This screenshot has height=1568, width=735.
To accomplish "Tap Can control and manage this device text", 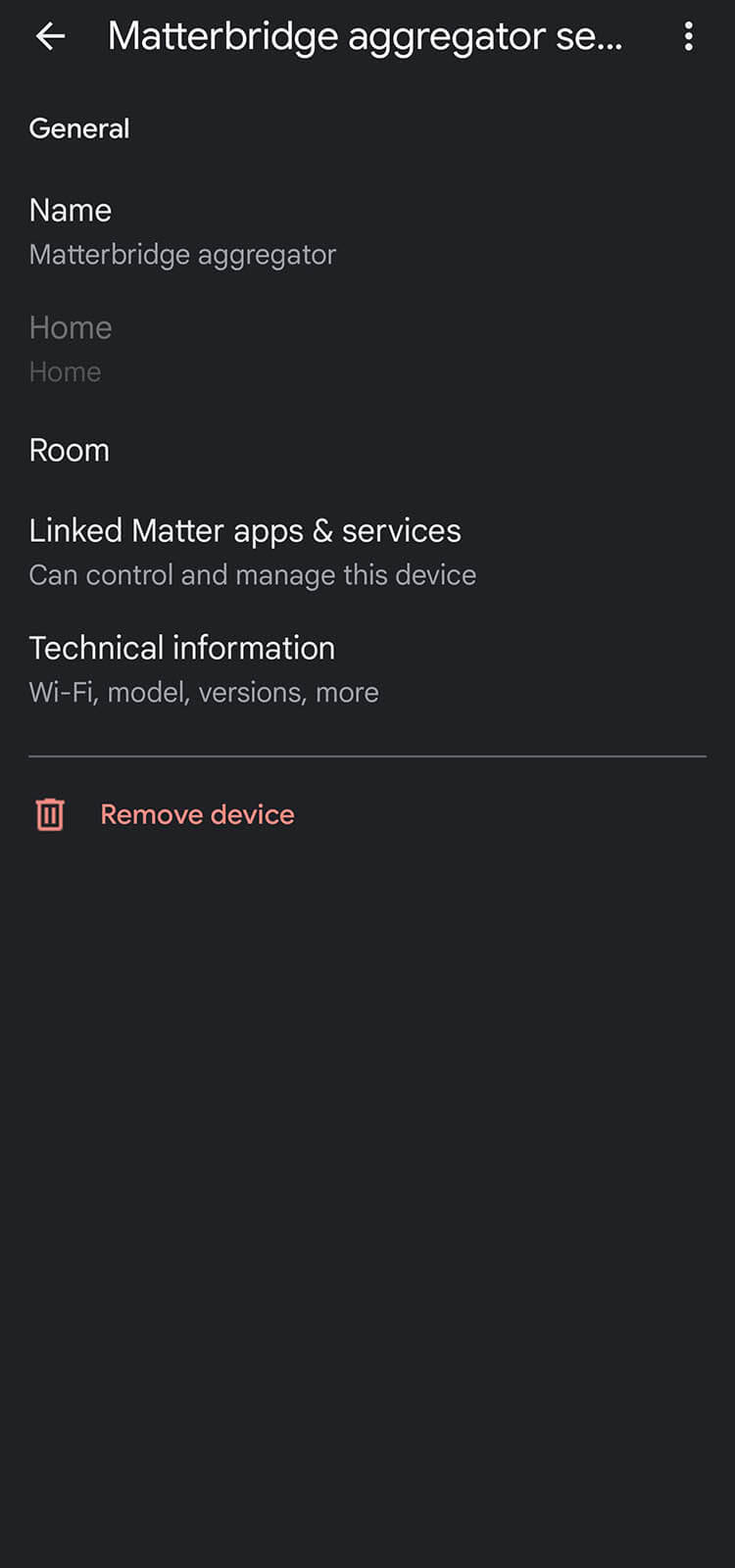I will pyautogui.click(x=252, y=574).
